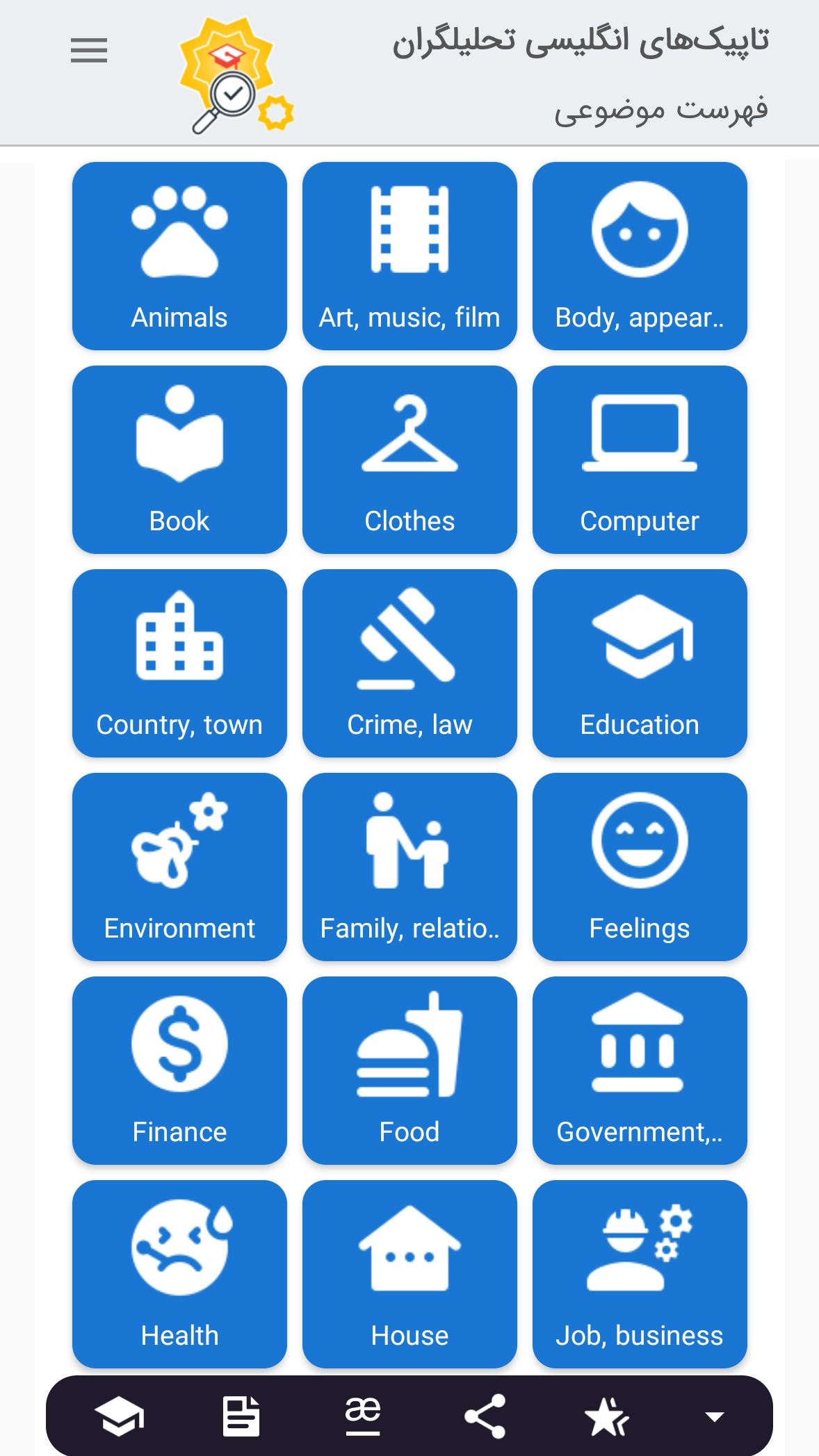819x1456 pixels.
Task: Choose the Book category
Action: point(179,459)
